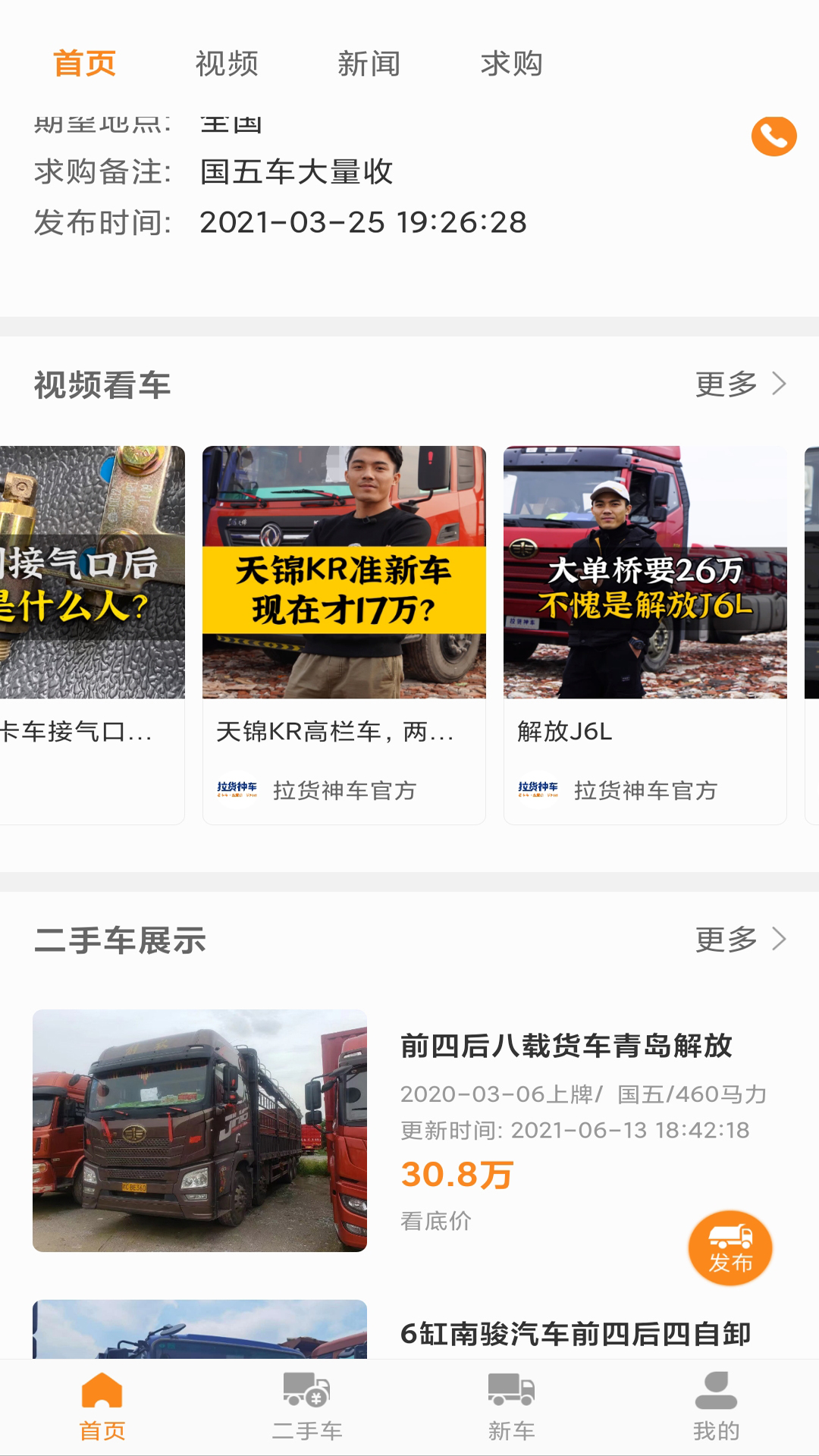This screenshot has height=1456, width=819.
Task: Tap the orange 发布 publish button icon
Action: click(730, 1247)
